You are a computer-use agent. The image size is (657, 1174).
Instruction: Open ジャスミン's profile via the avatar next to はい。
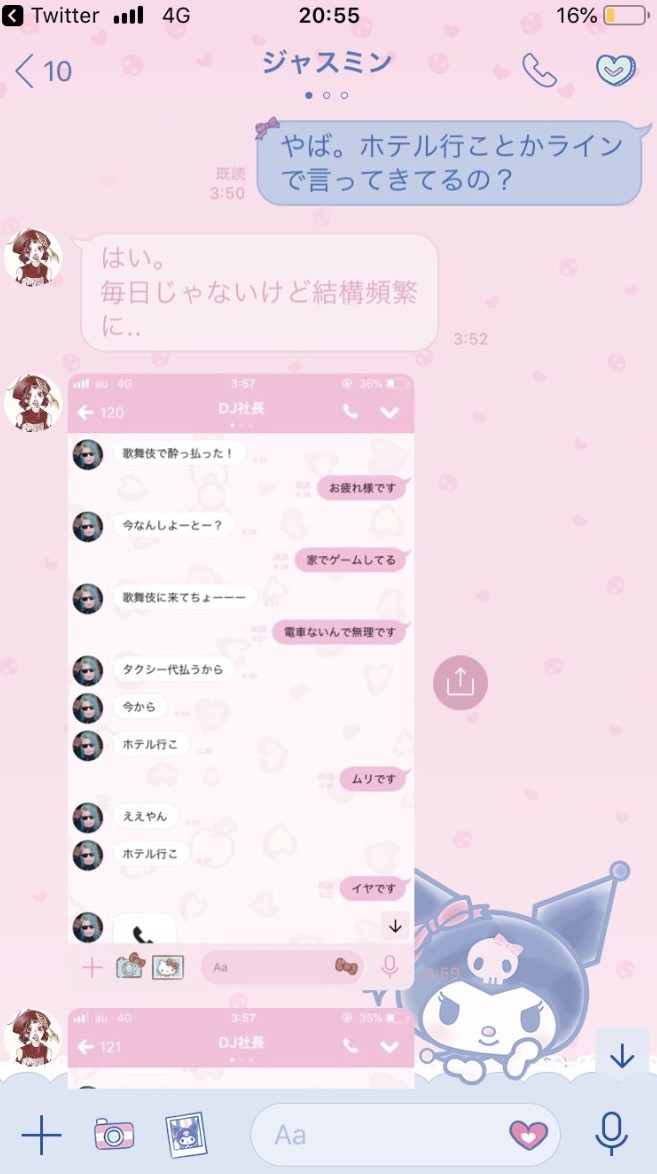pyautogui.click(x=33, y=258)
